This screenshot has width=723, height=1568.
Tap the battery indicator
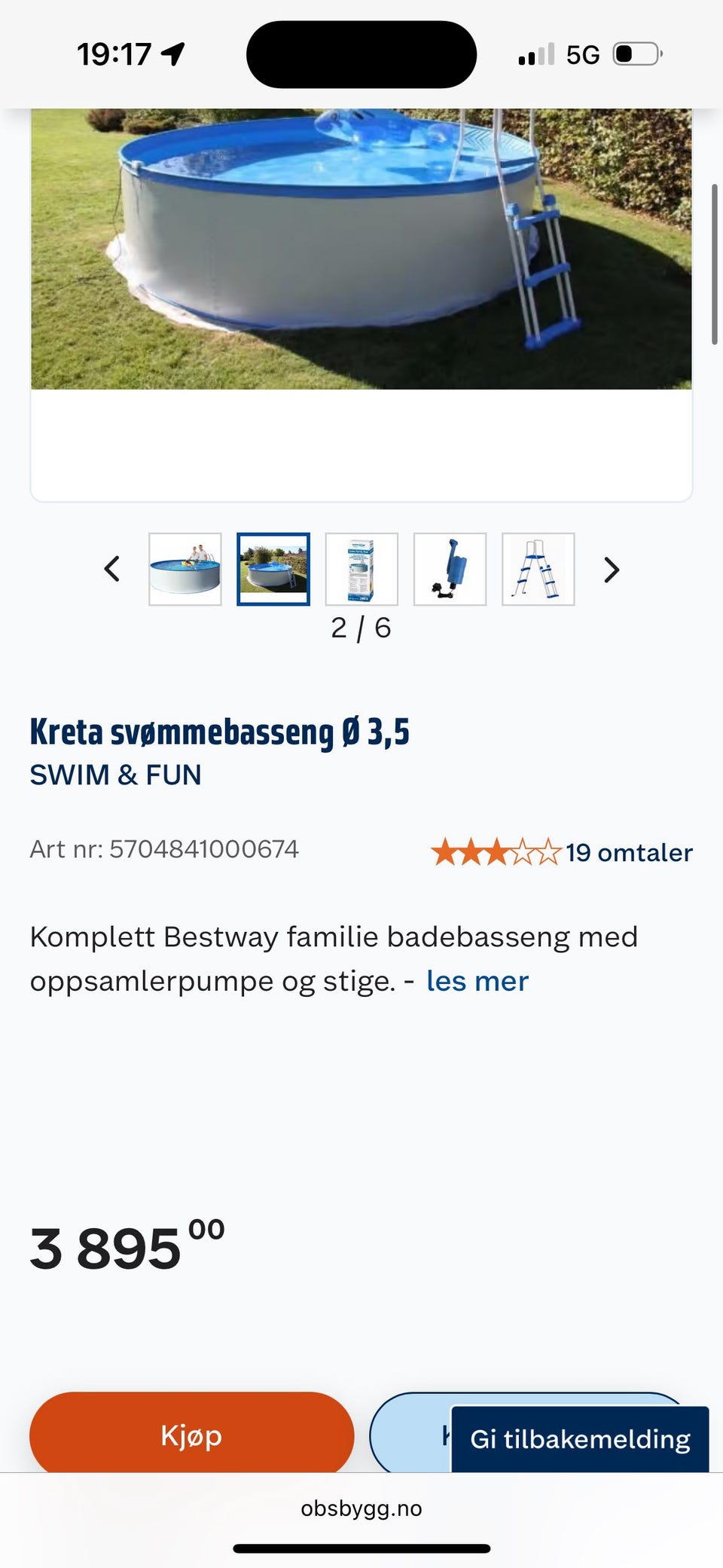(636, 54)
